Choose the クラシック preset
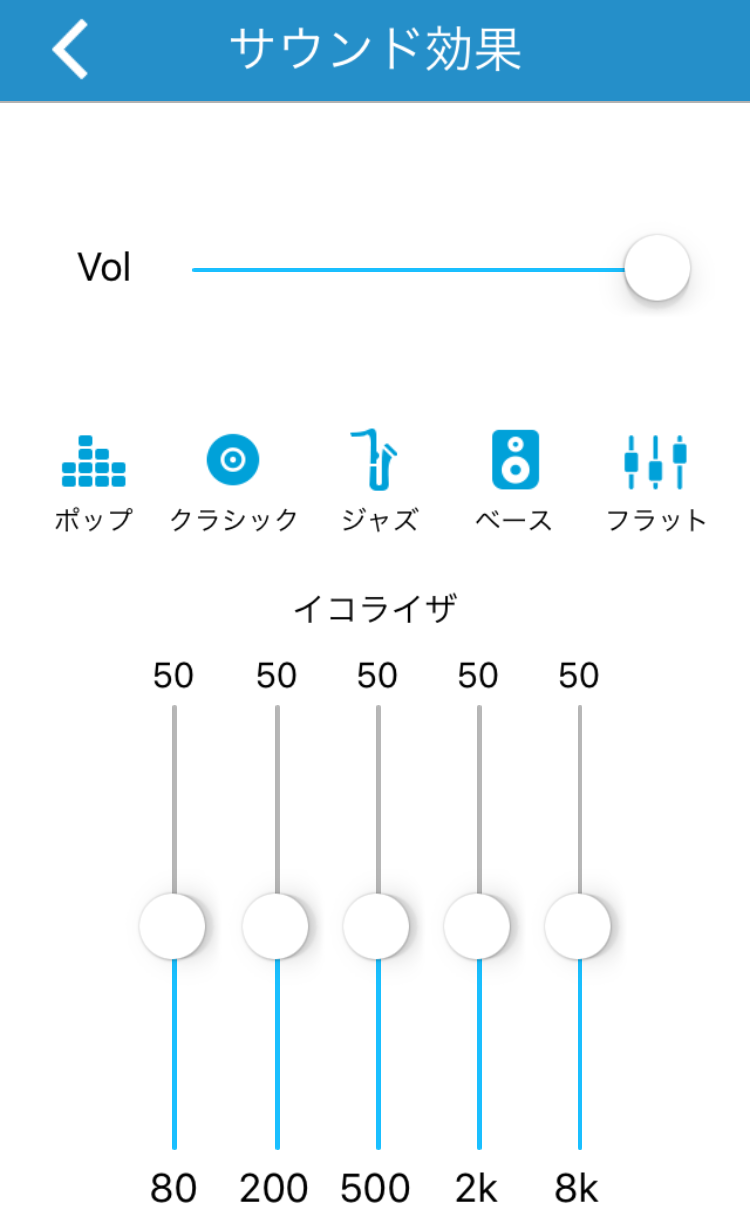The image size is (750, 1227). pos(234,483)
